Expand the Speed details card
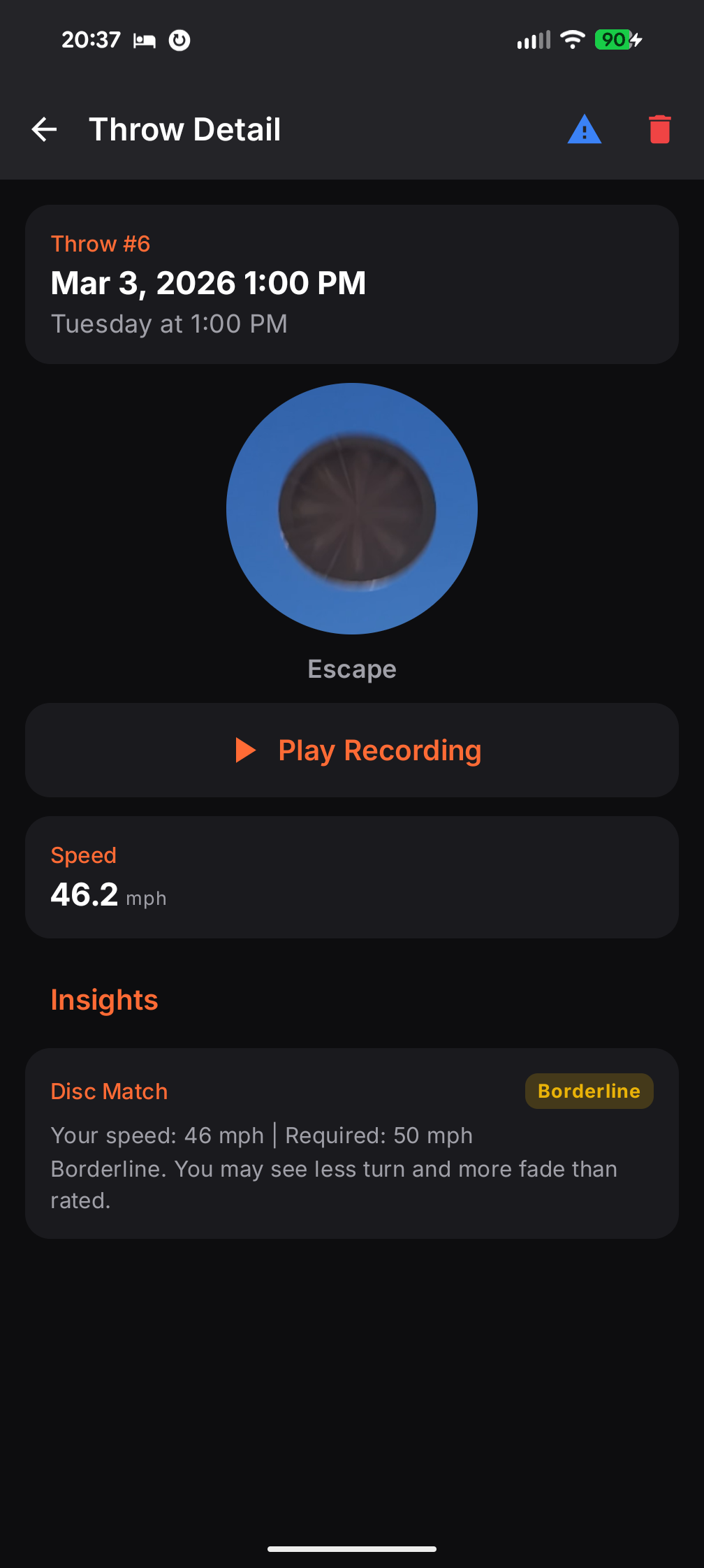Image resolution: width=704 pixels, height=1568 pixels. click(x=352, y=876)
